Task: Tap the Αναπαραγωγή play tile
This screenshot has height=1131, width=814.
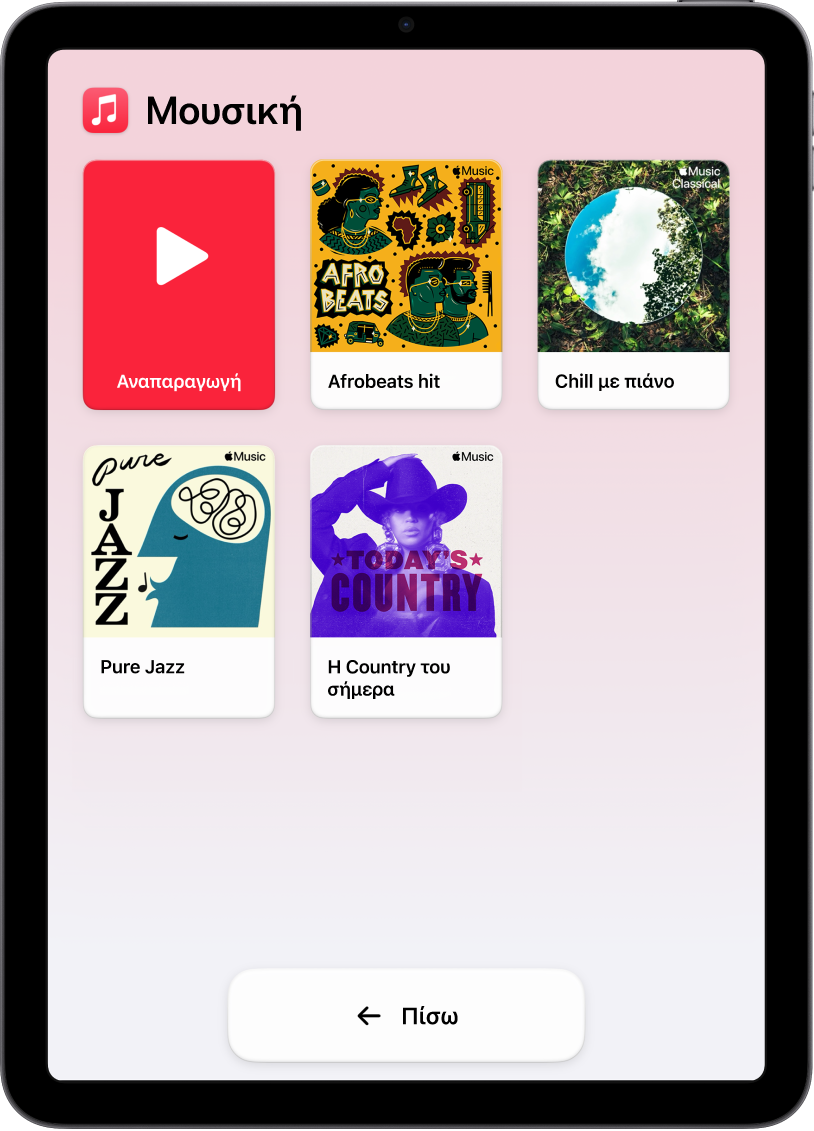Action: [x=178, y=284]
